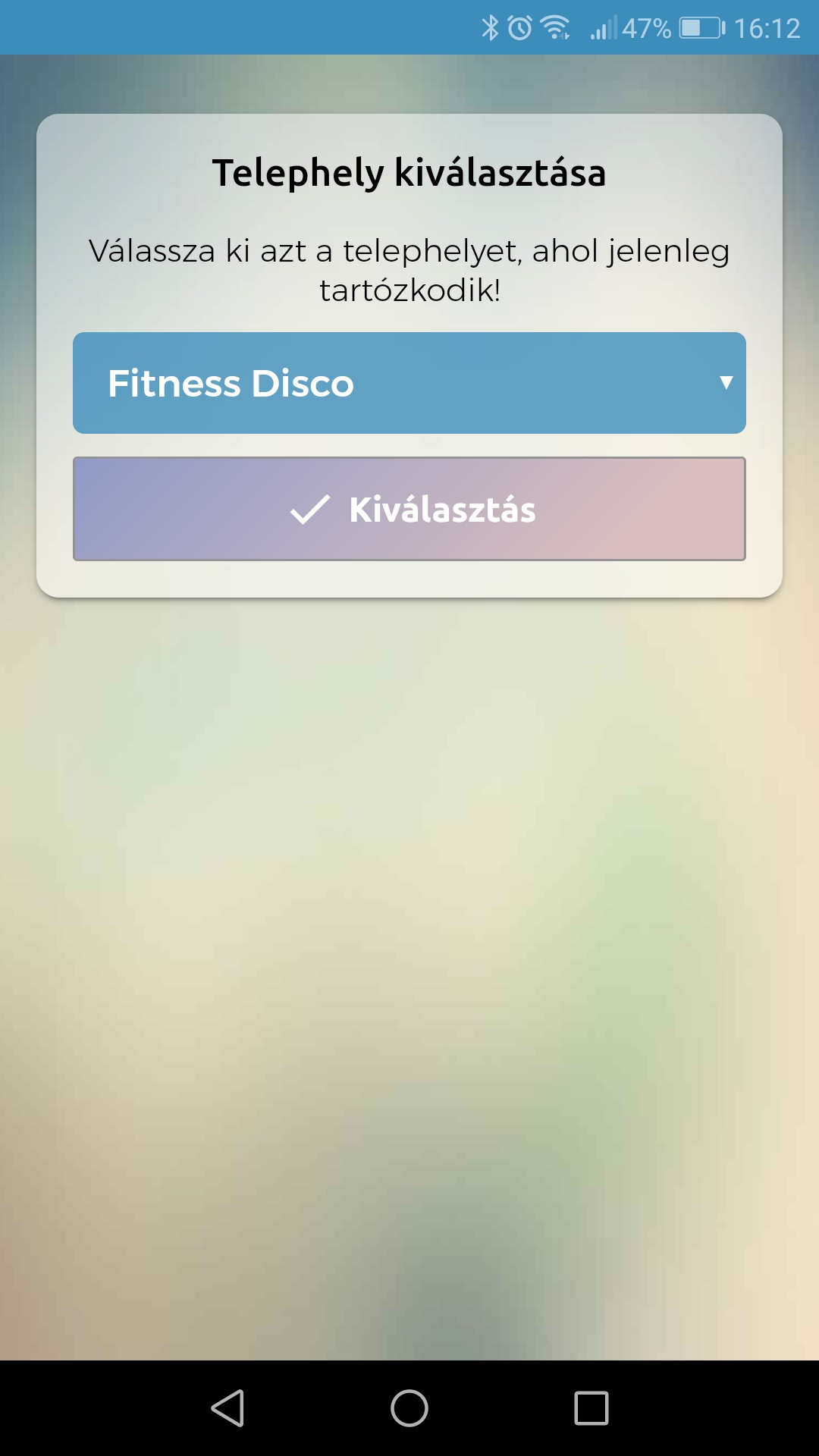
Task: Open the recent apps overview
Action: point(591,1408)
